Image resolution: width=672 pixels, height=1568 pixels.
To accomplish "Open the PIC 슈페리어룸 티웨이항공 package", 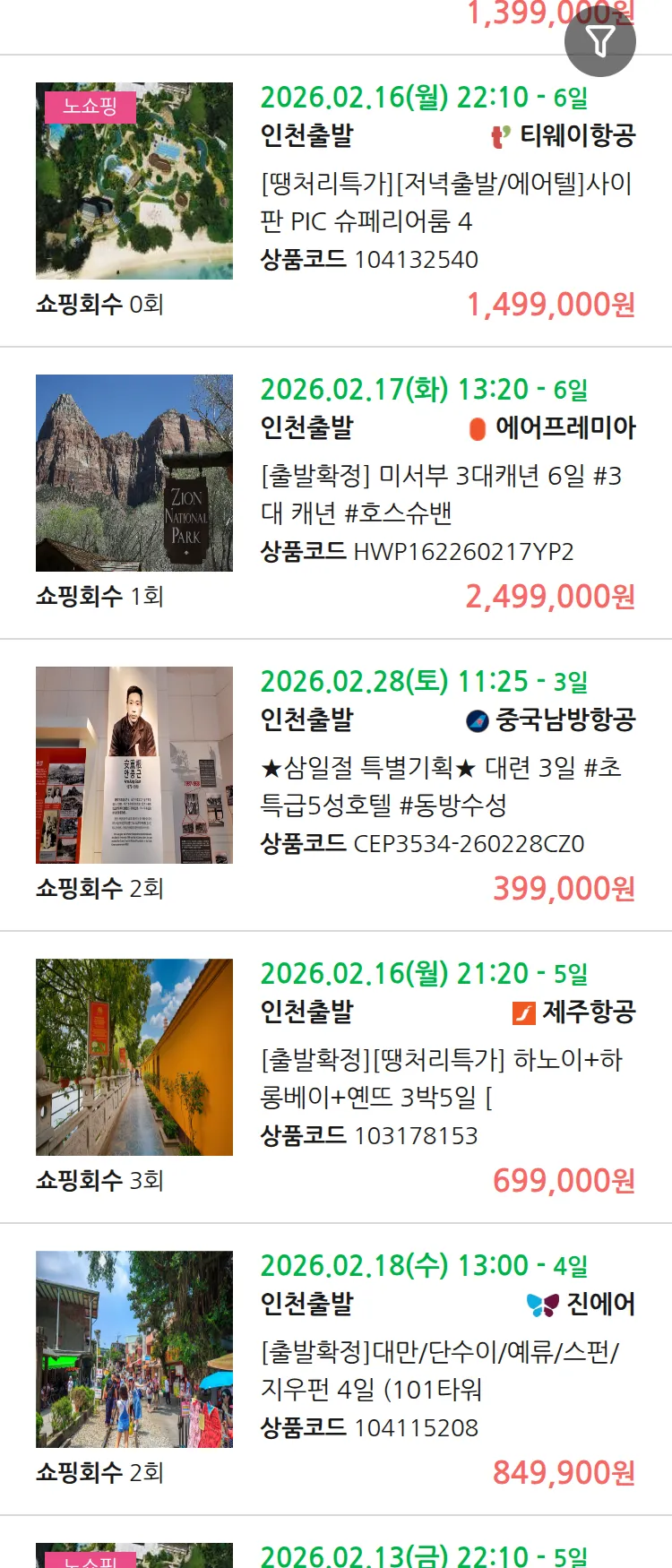I will tap(446, 202).
